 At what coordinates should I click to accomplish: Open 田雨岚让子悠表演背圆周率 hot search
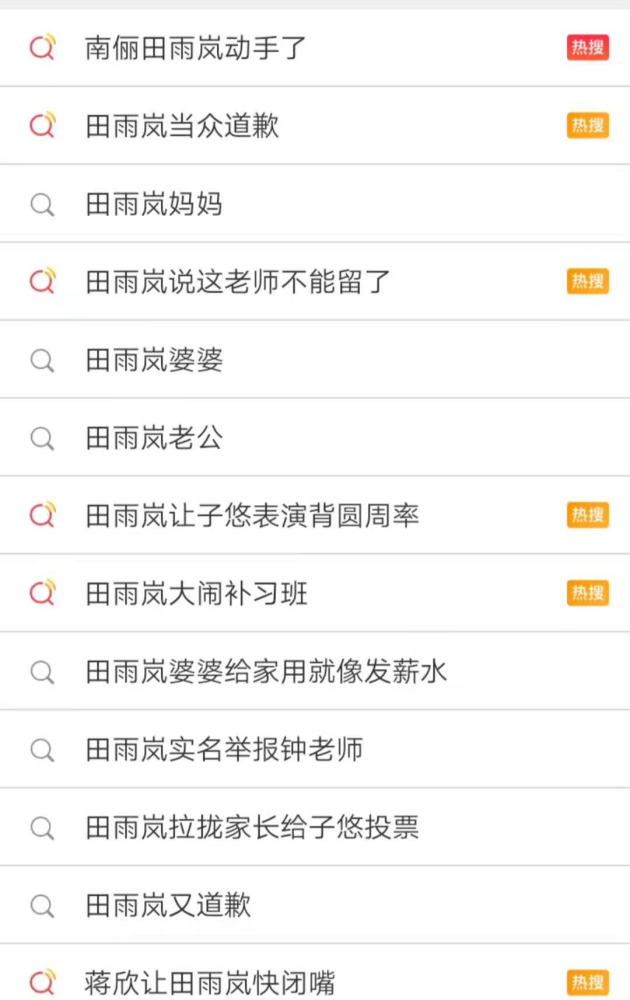pyautogui.click(x=252, y=516)
